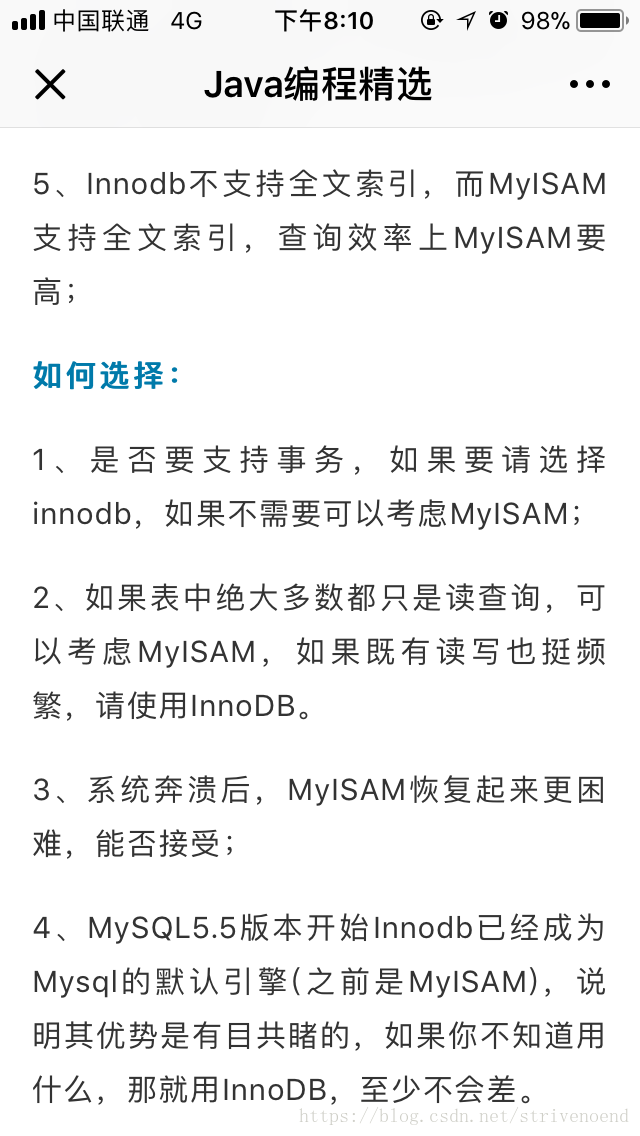Viewport: 640px width, 1136px height.
Task: Close the Java编程精选 article page
Action: pos(50,85)
